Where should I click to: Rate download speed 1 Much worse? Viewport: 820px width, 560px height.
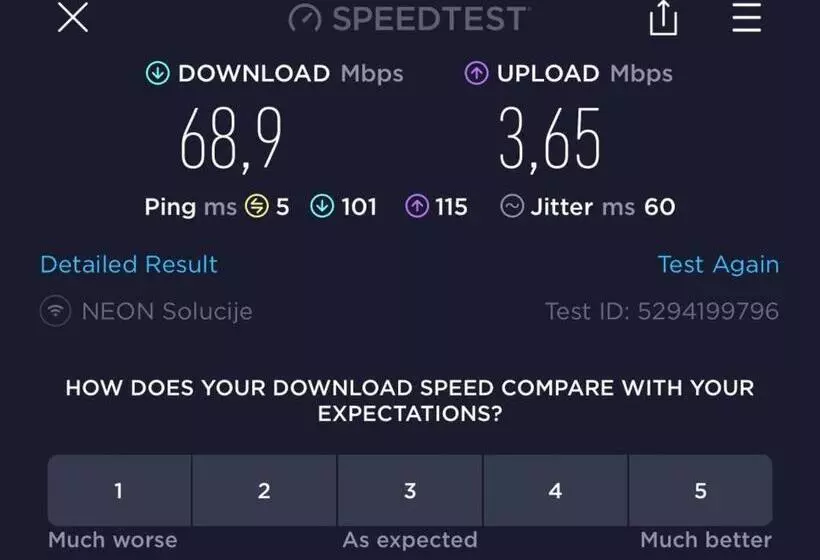pyautogui.click(x=119, y=491)
